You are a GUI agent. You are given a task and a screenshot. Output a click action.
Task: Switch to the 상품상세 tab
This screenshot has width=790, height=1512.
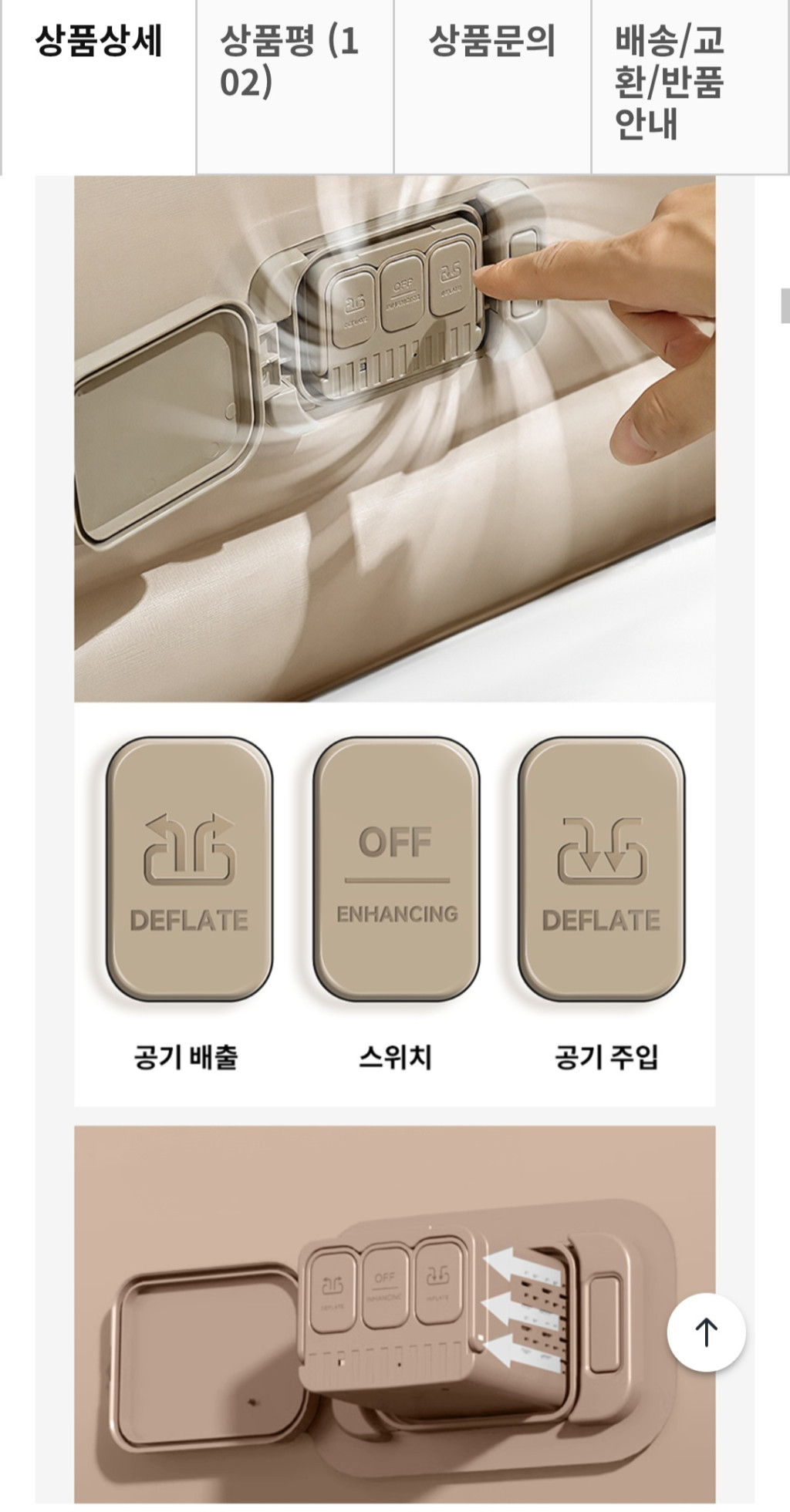pos(98,42)
